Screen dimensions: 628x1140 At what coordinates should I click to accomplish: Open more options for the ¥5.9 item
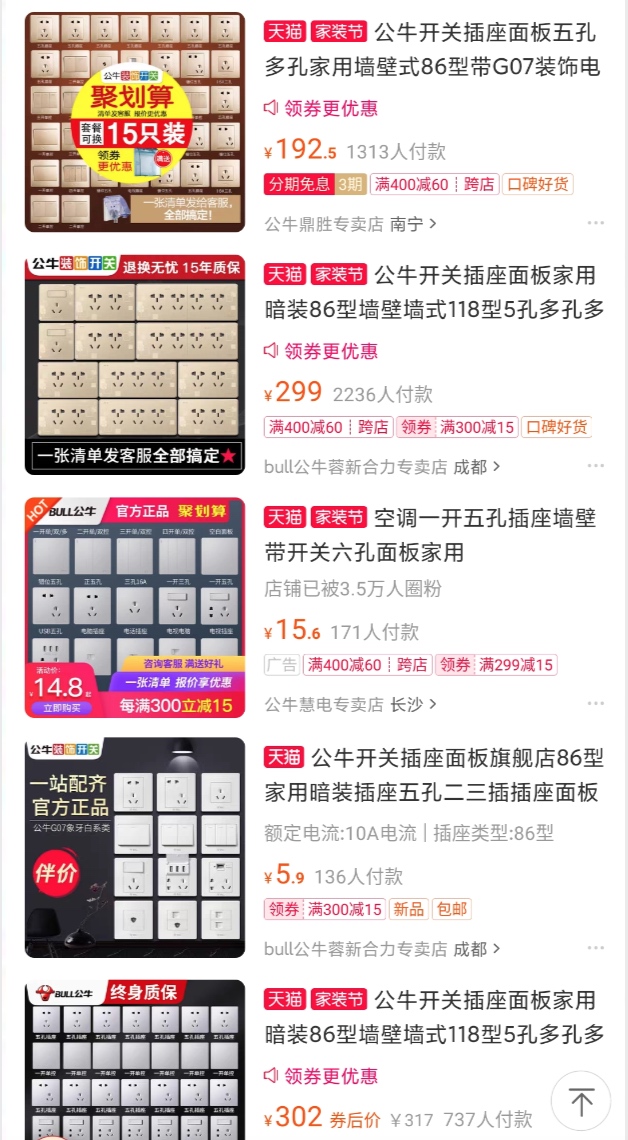point(596,948)
